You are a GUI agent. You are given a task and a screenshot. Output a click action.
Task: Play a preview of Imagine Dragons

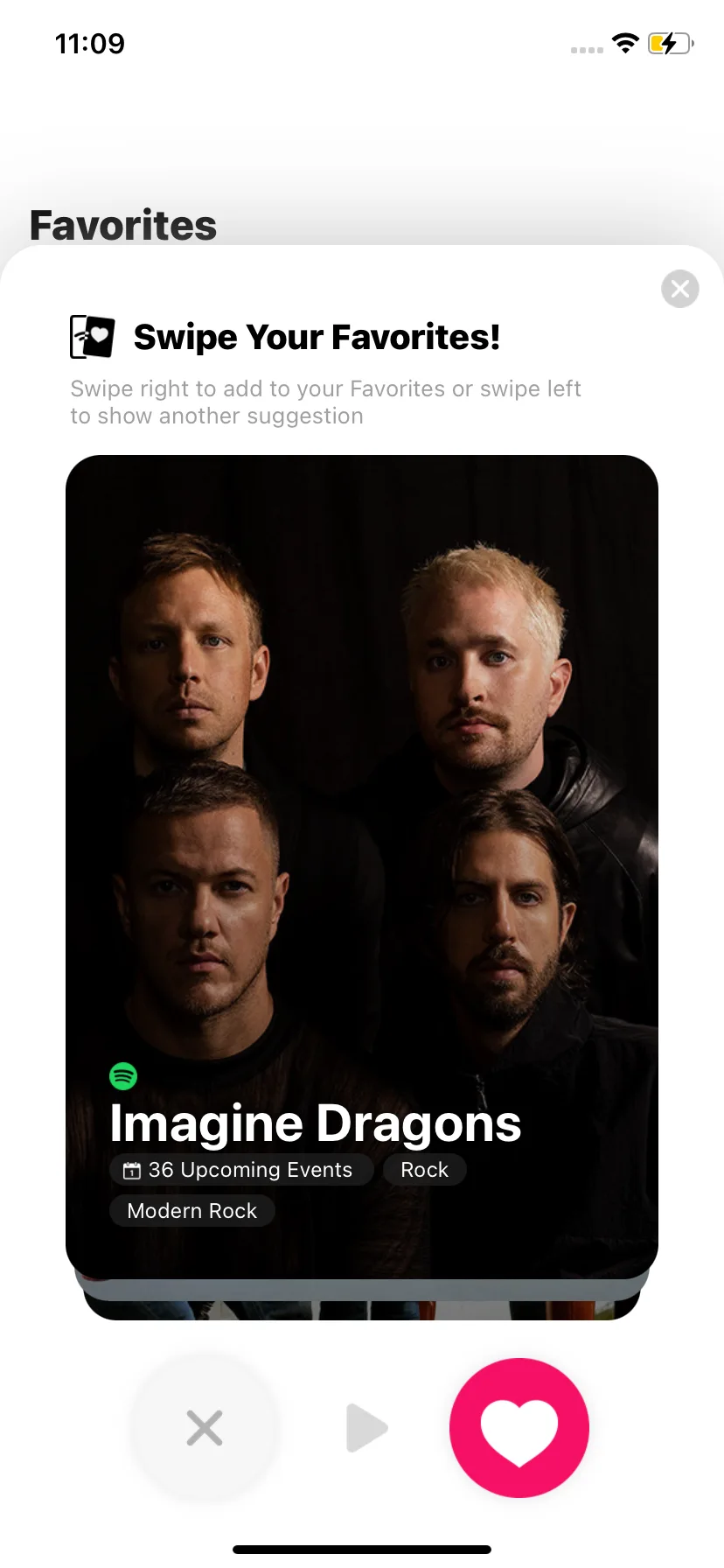click(365, 1428)
